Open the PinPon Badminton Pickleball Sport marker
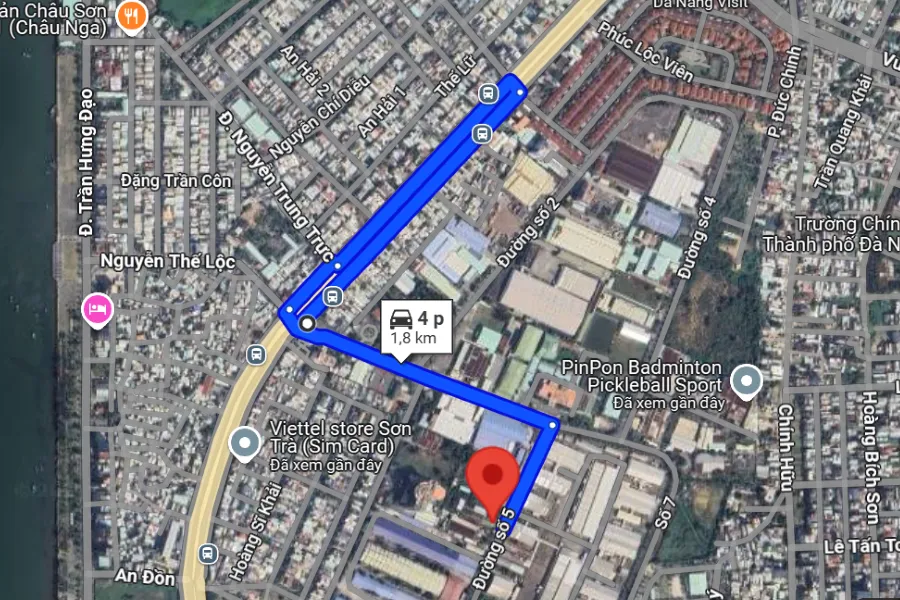The height and width of the screenshot is (600, 900). [746, 380]
